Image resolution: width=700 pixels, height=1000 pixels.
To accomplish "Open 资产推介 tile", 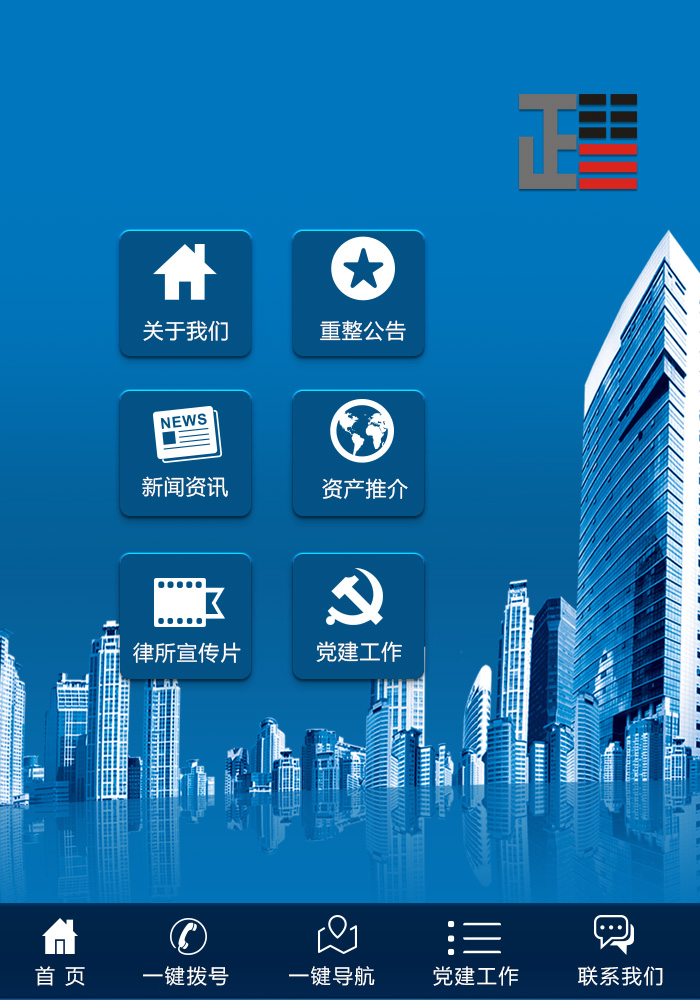I will point(358,453).
